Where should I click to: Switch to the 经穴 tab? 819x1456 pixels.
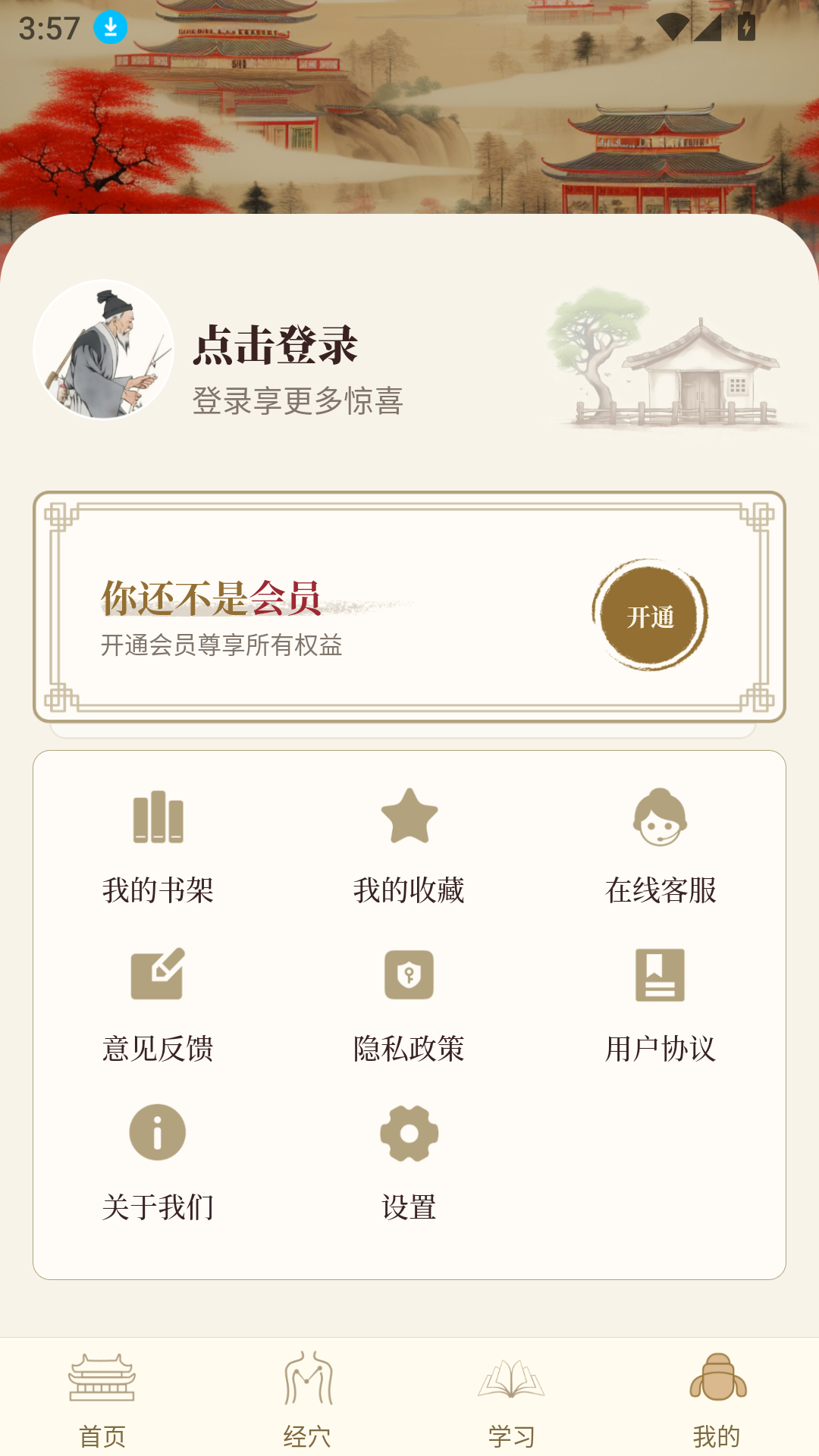pyautogui.click(x=307, y=1399)
